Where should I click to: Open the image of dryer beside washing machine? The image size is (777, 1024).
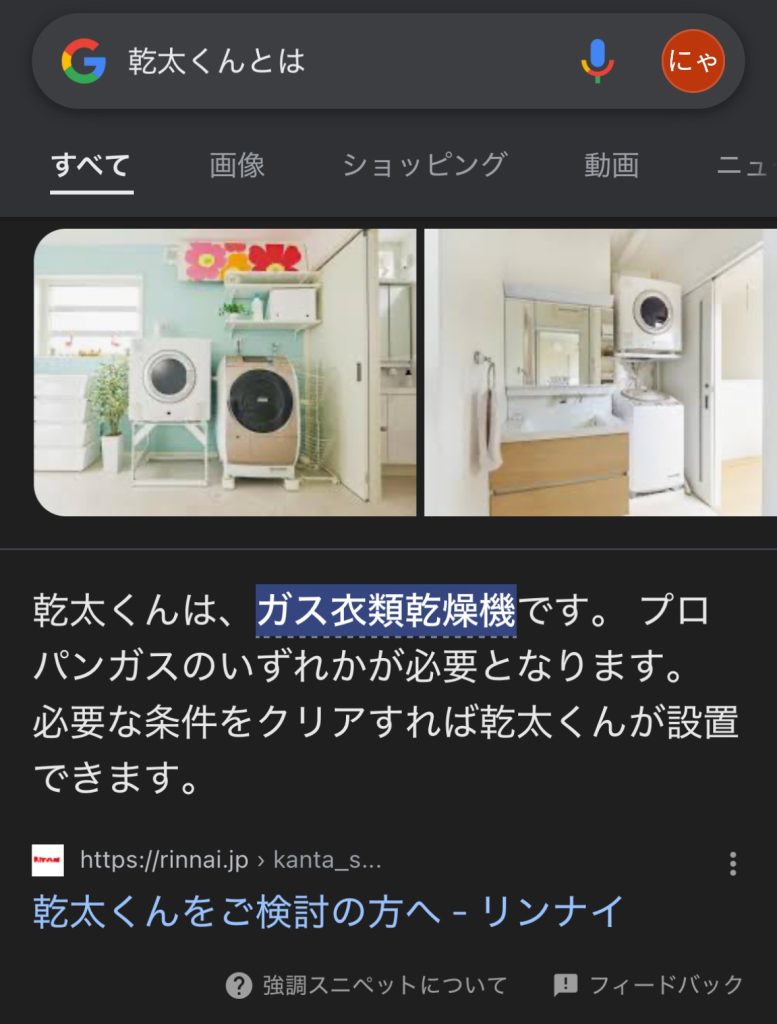[x=225, y=372]
